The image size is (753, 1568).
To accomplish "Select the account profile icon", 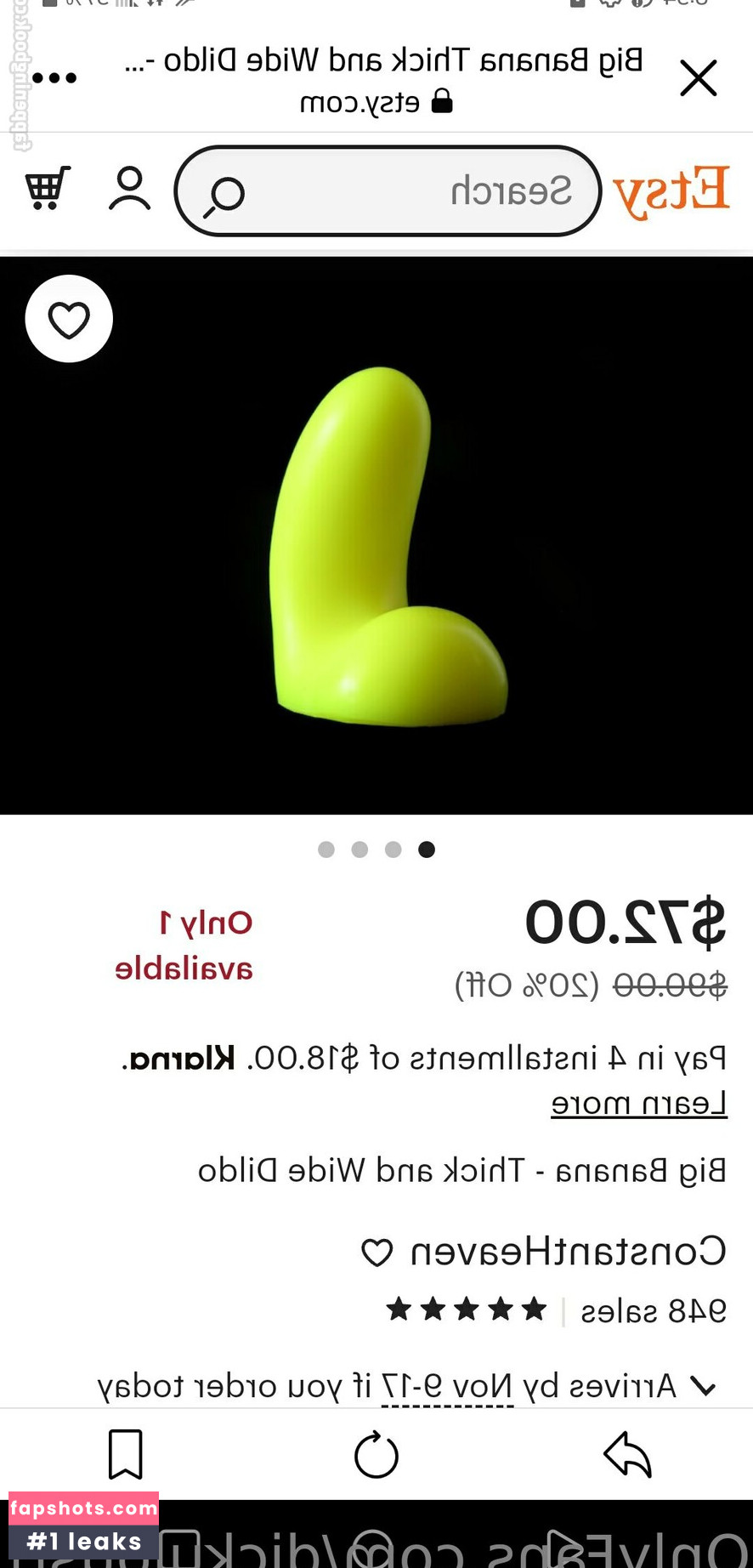I will point(129,190).
